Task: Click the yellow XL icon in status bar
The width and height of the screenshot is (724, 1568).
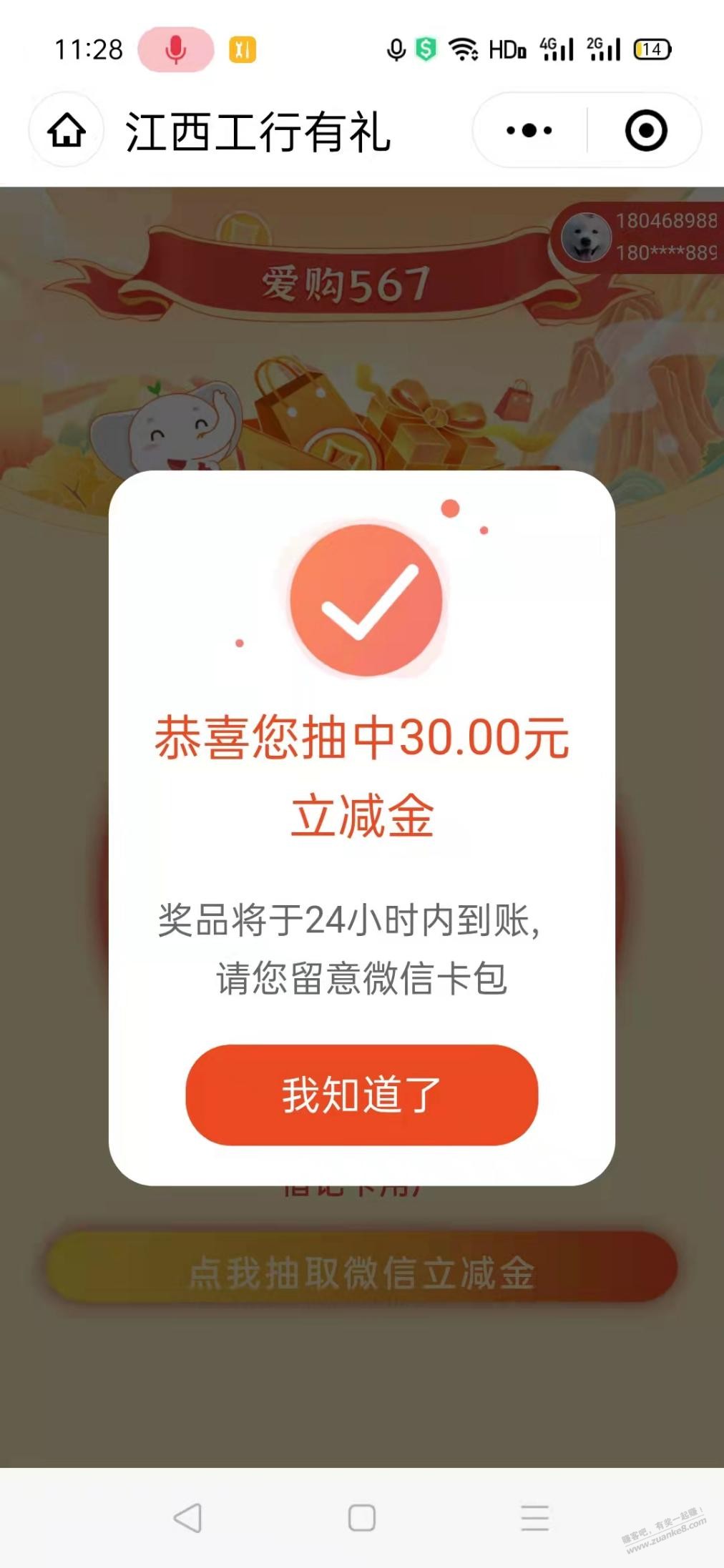Action: click(x=243, y=49)
